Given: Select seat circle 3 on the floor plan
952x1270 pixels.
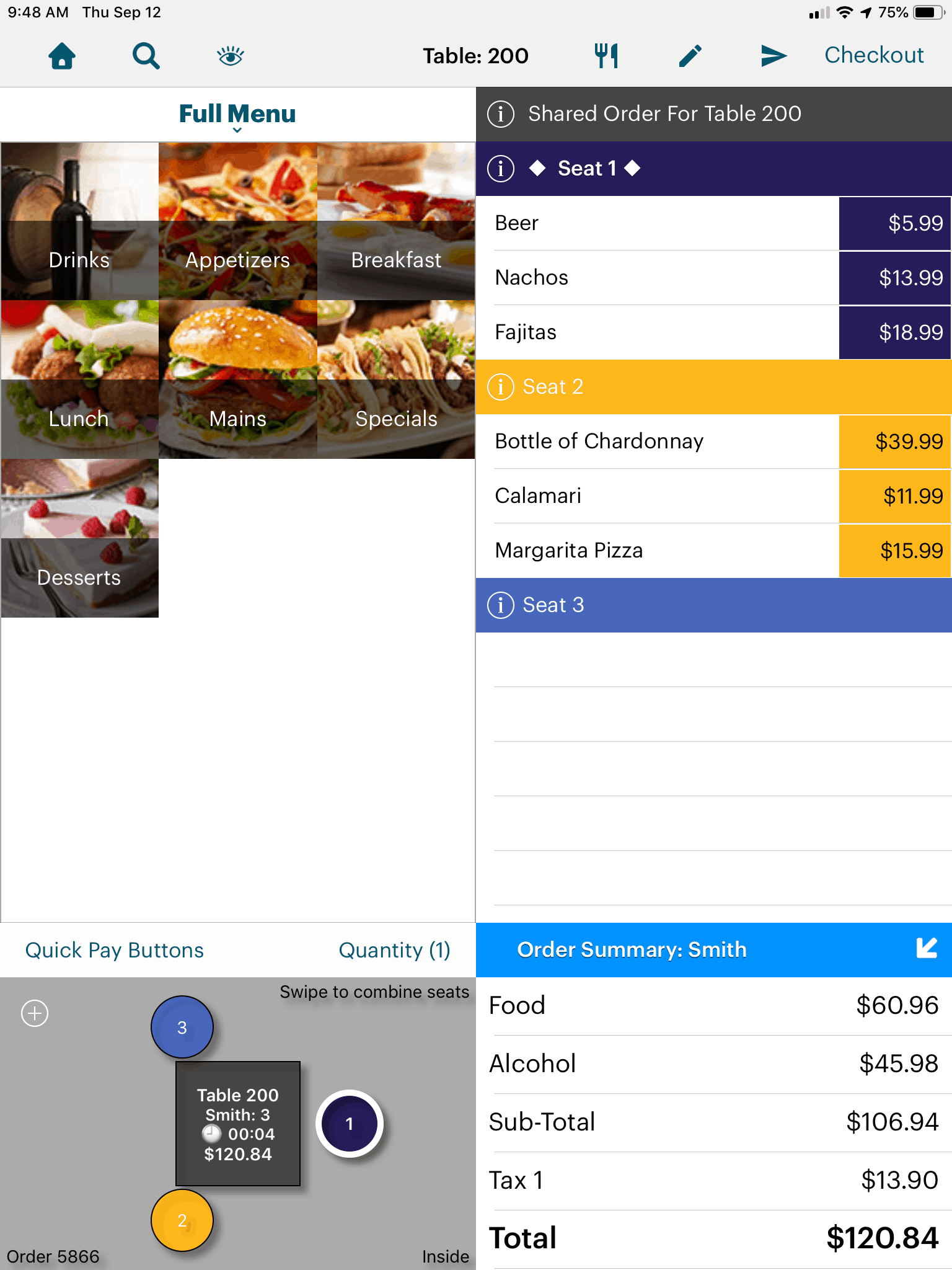Looking at the screenshot, I should point(182,1027).
